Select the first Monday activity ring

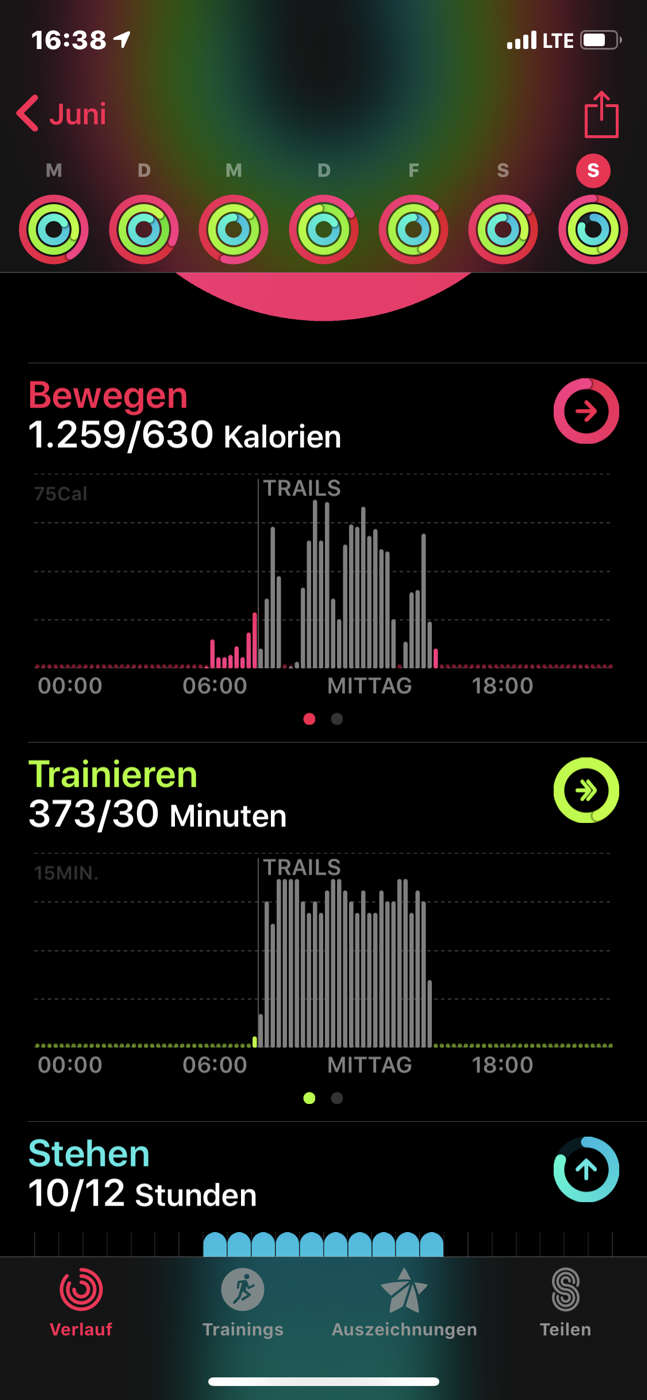coord(54,229)
